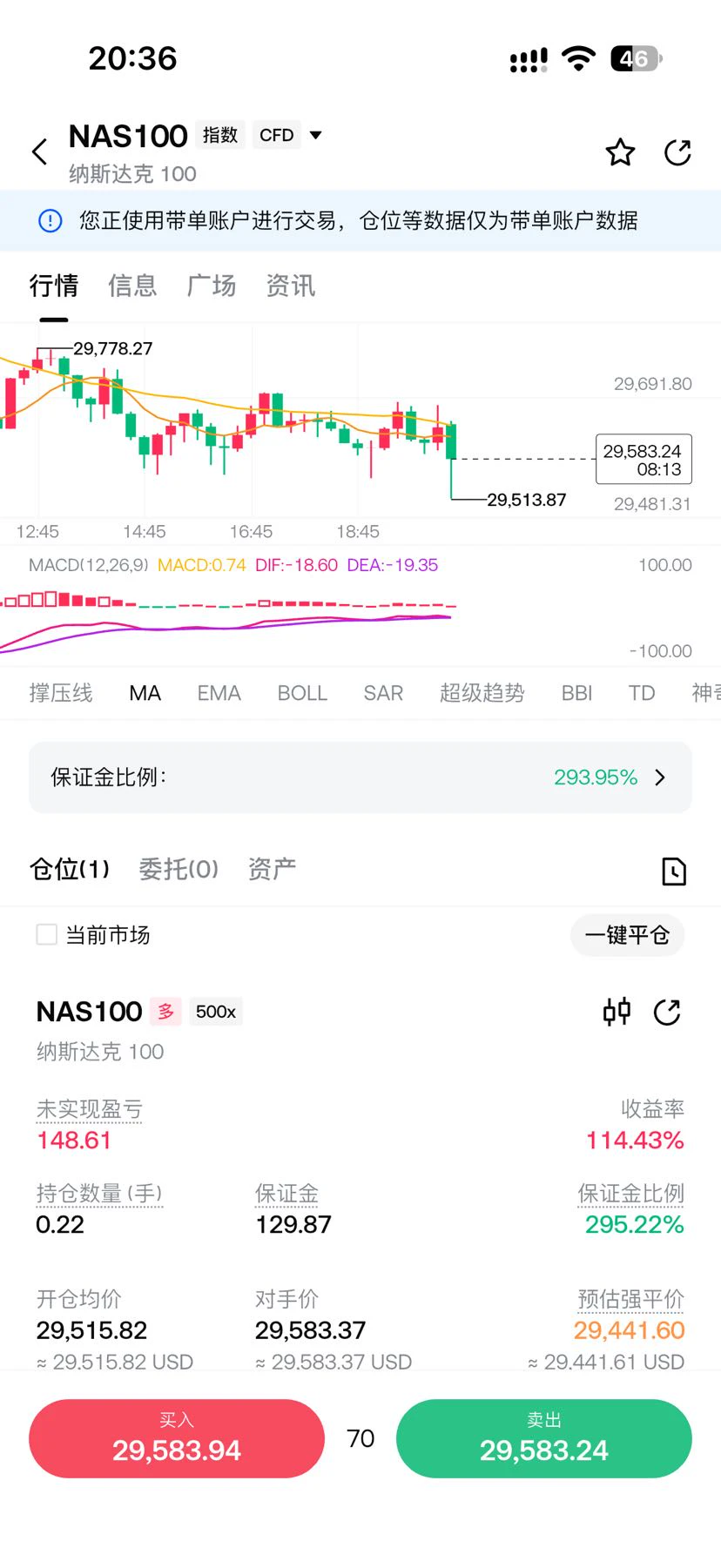Select the EMA indicator
Image resolution: width=721 pixels, height=1568 pixels.
pos(219,693)
